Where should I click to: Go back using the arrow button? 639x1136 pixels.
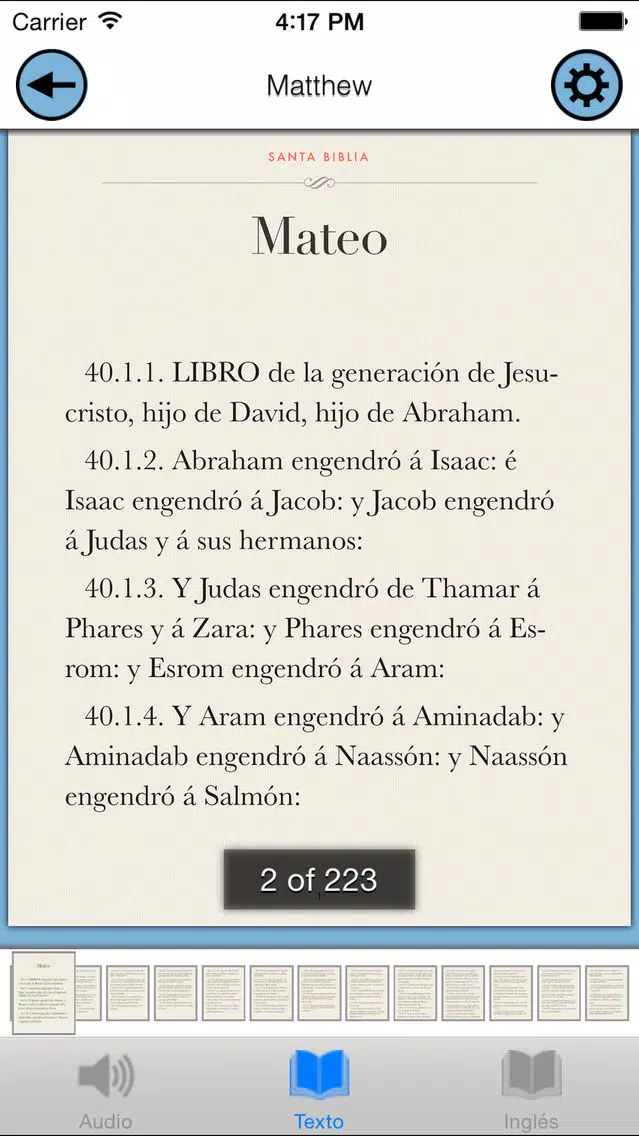pos(51,85)
